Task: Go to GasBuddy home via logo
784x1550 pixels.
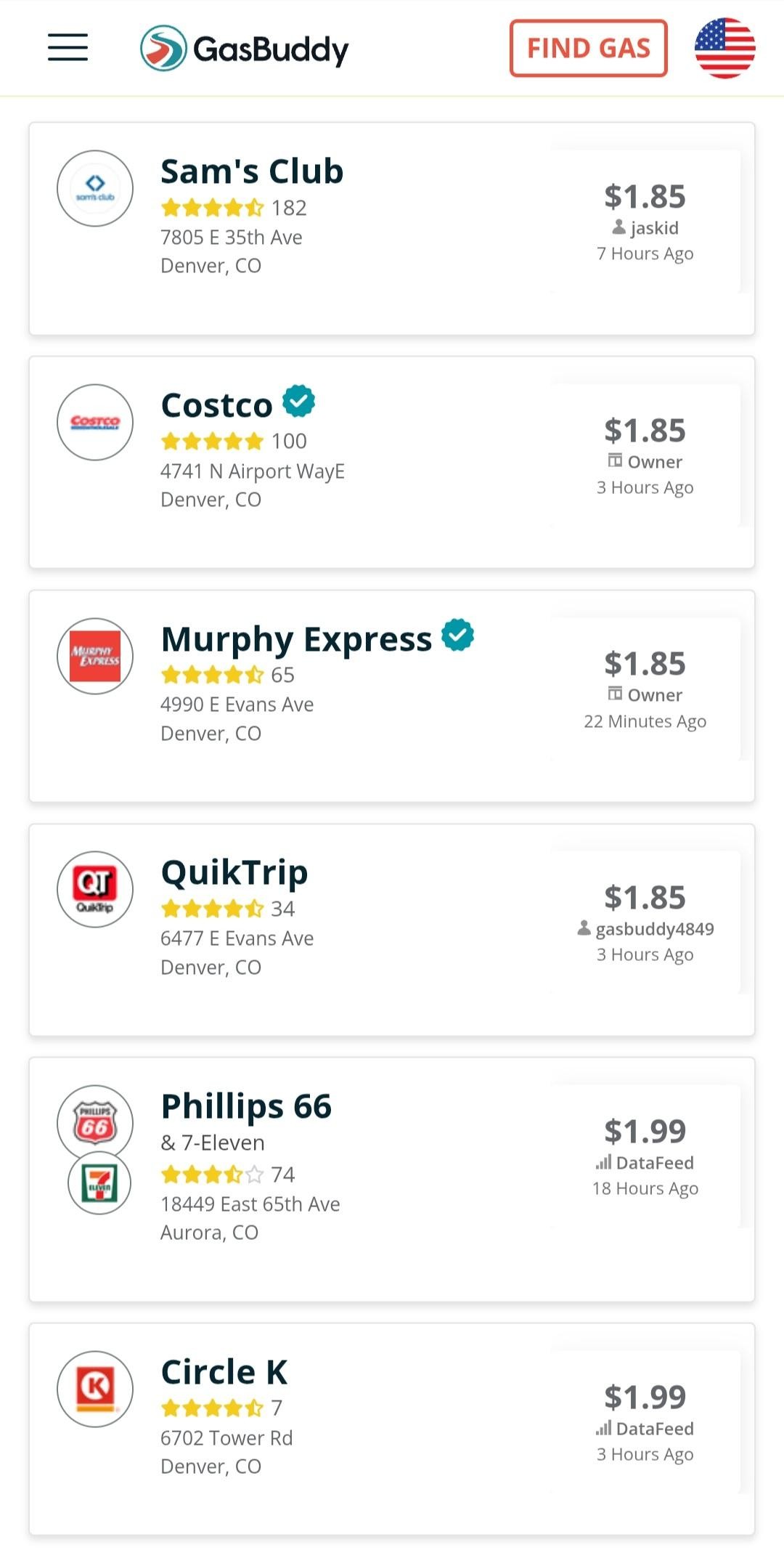Action: 245,49
